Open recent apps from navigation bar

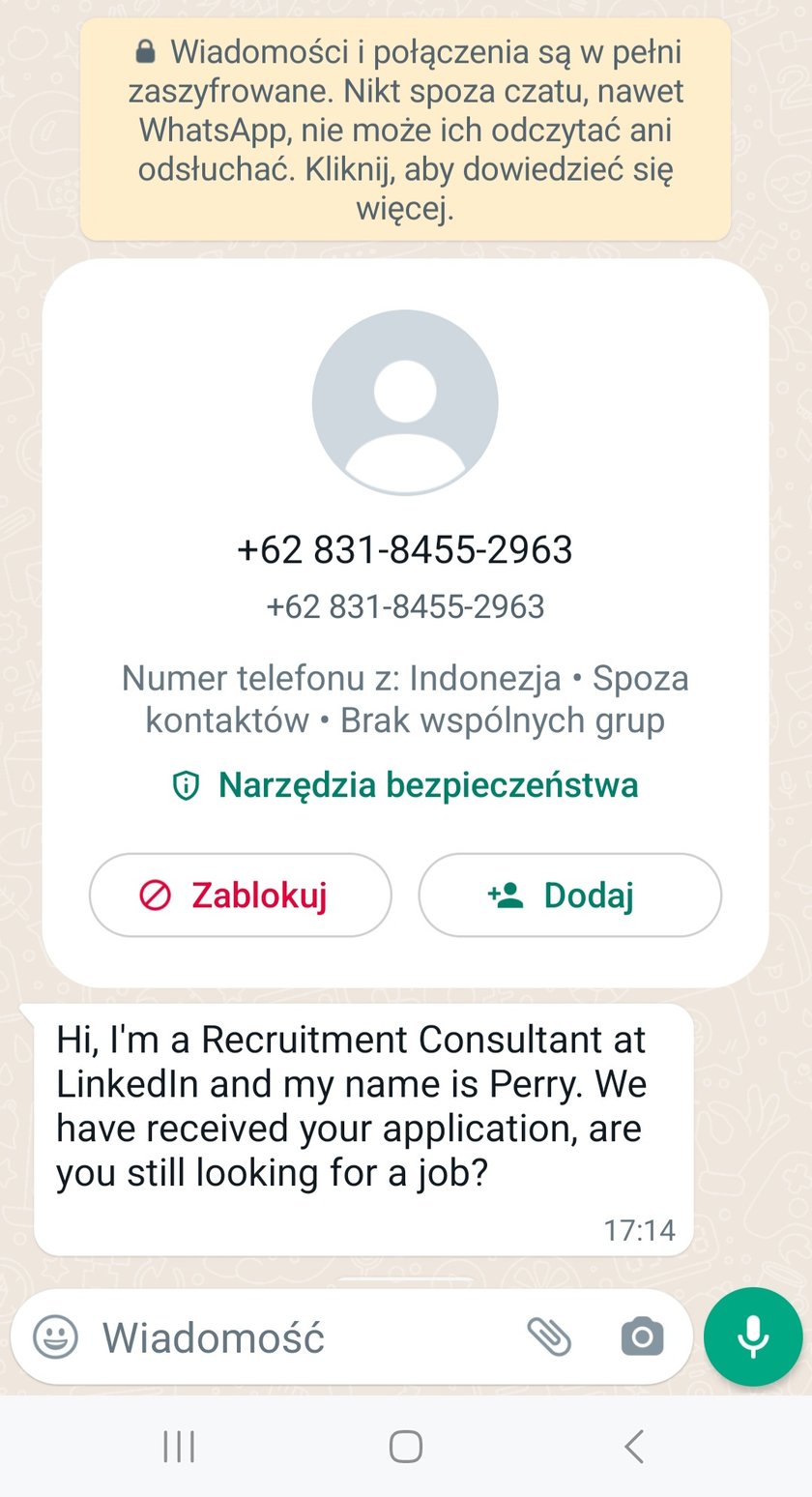click(x=179, y=1447)
